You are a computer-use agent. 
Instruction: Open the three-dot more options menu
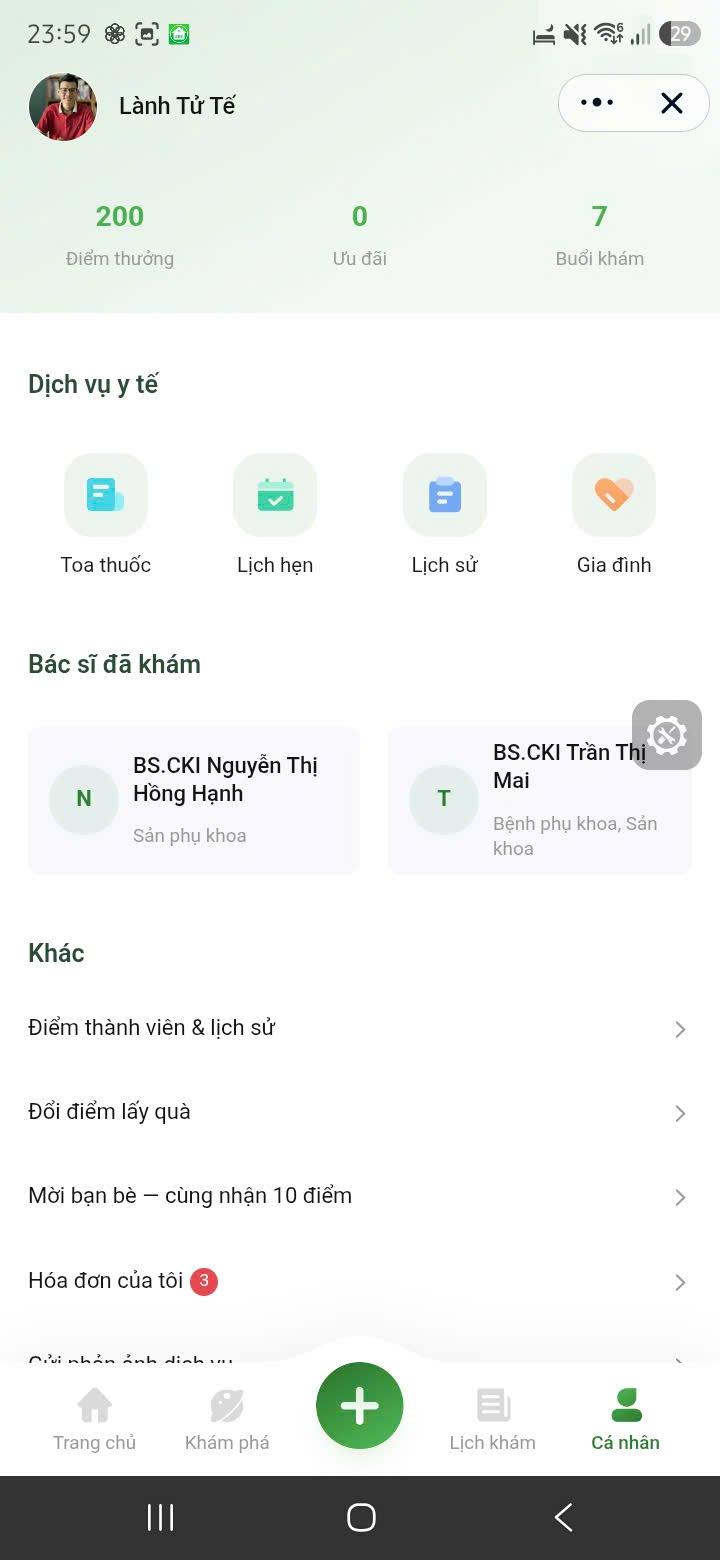click(x=597, y=103)
